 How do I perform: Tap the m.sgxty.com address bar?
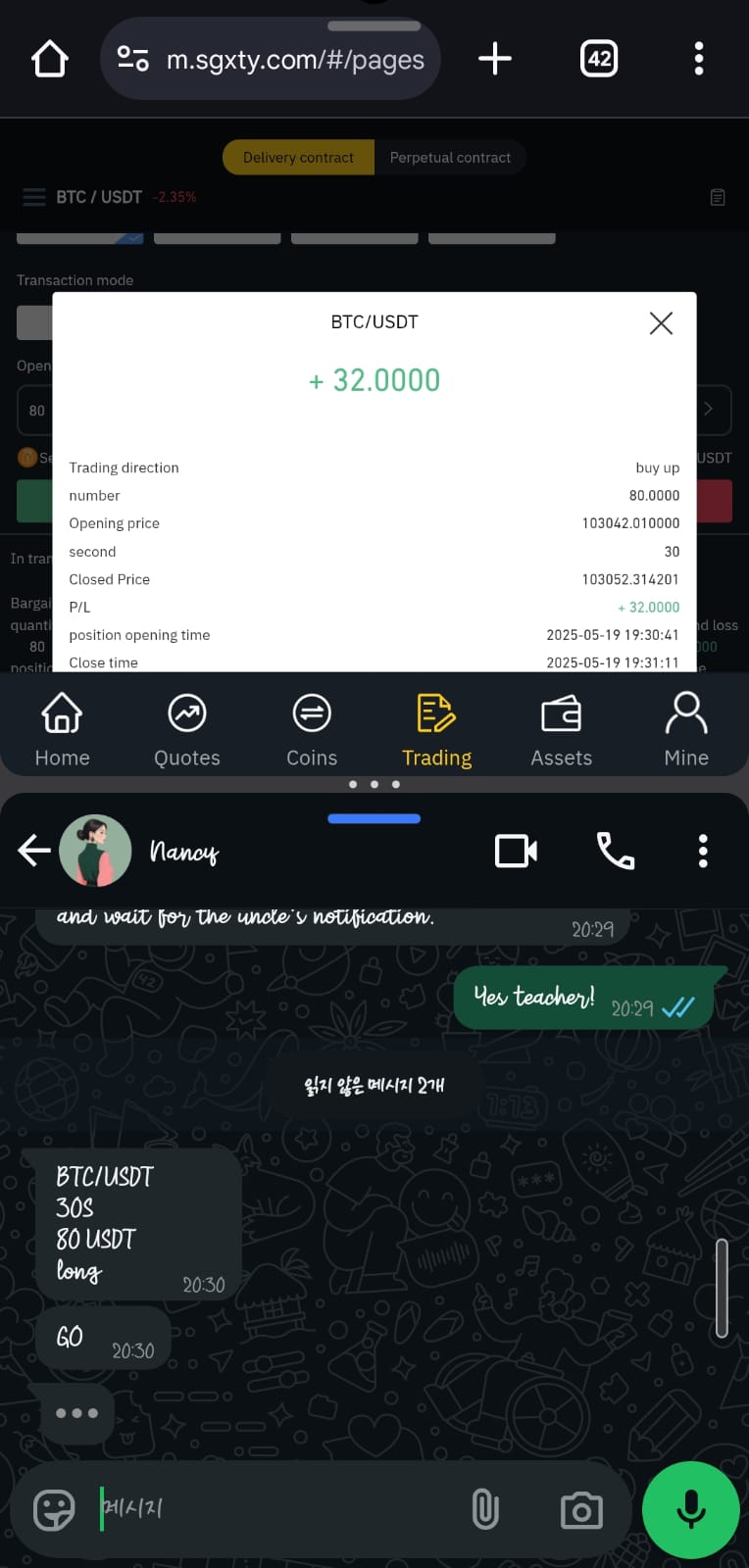coord(271,60)
